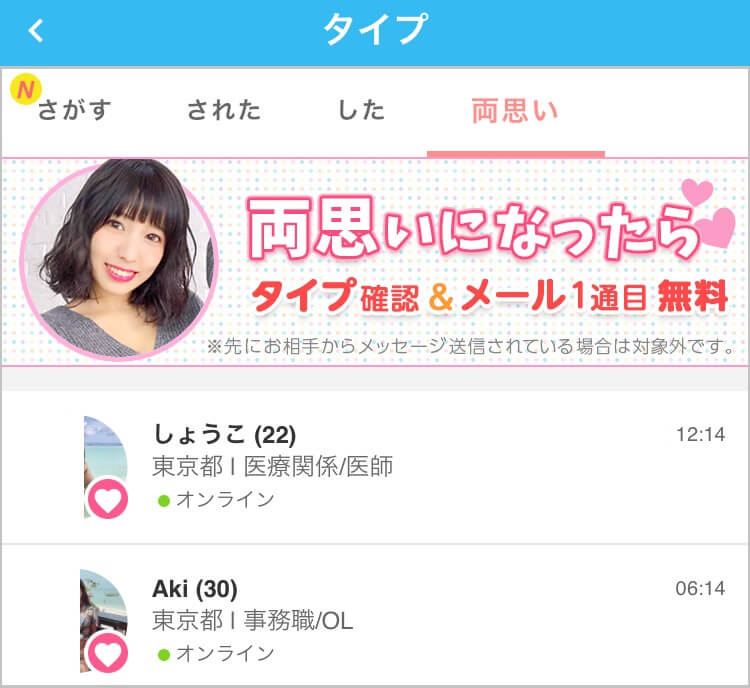Switch to the した tab
The height and width of the screenshot is (688, 750).
[361, 111]
